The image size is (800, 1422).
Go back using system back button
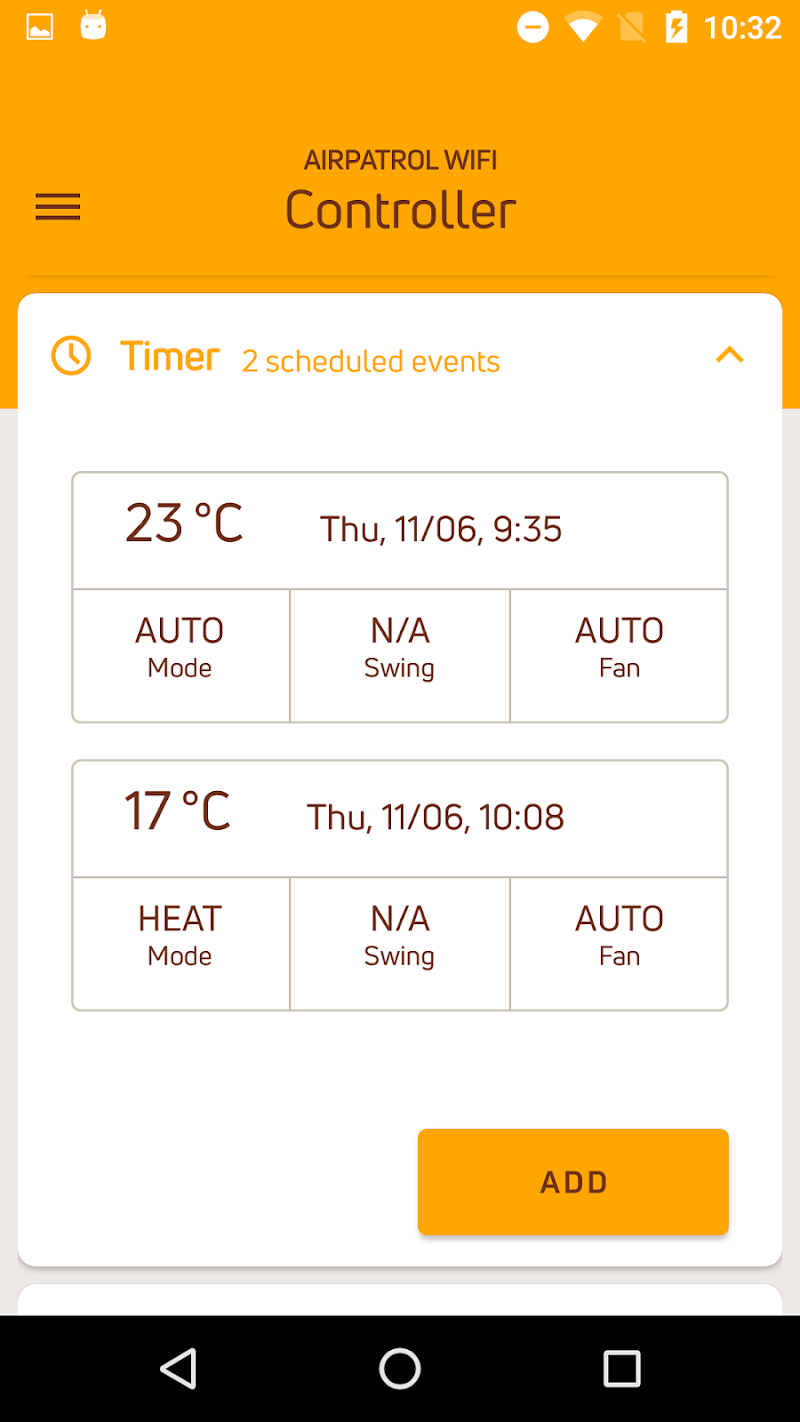tap(179, 1369)
